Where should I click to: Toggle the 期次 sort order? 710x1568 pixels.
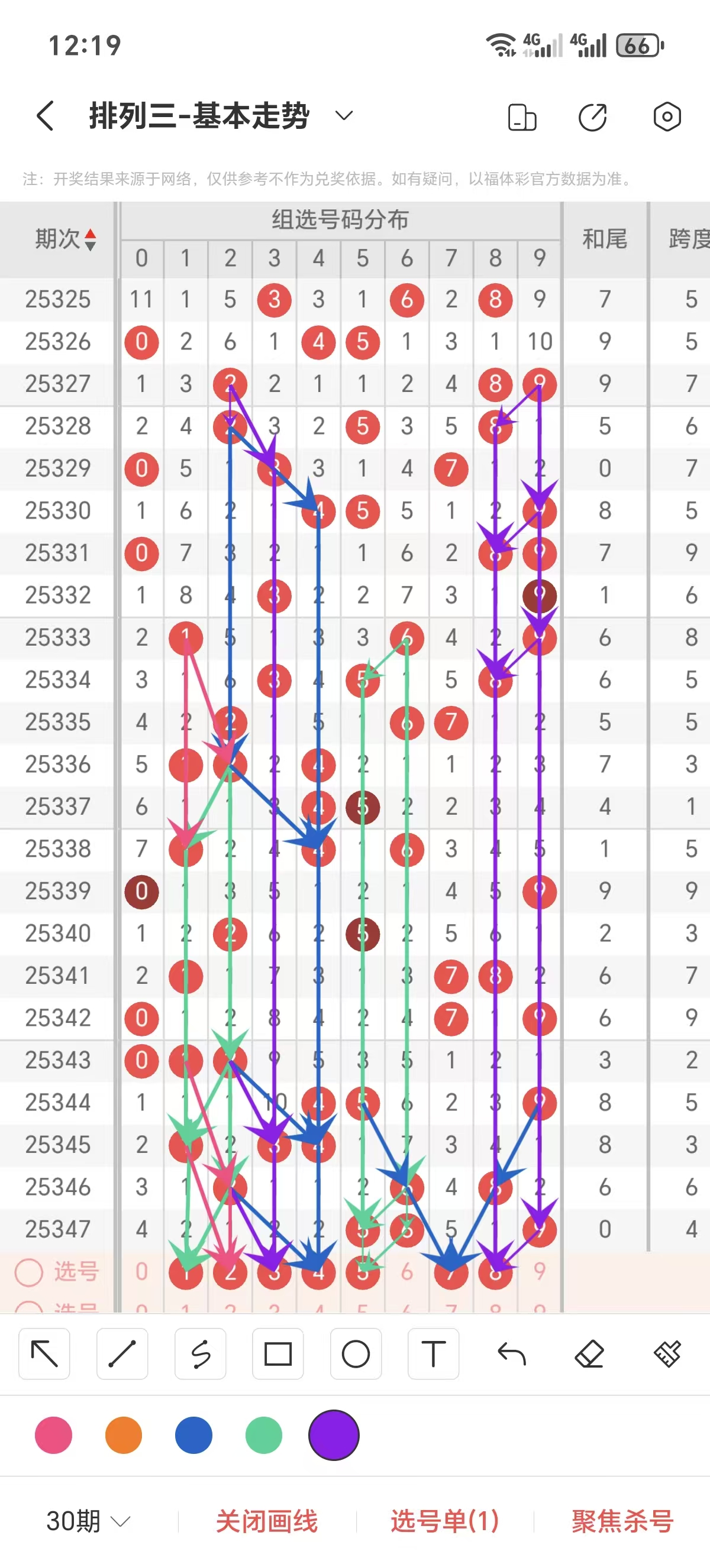[x=89, y=239]
